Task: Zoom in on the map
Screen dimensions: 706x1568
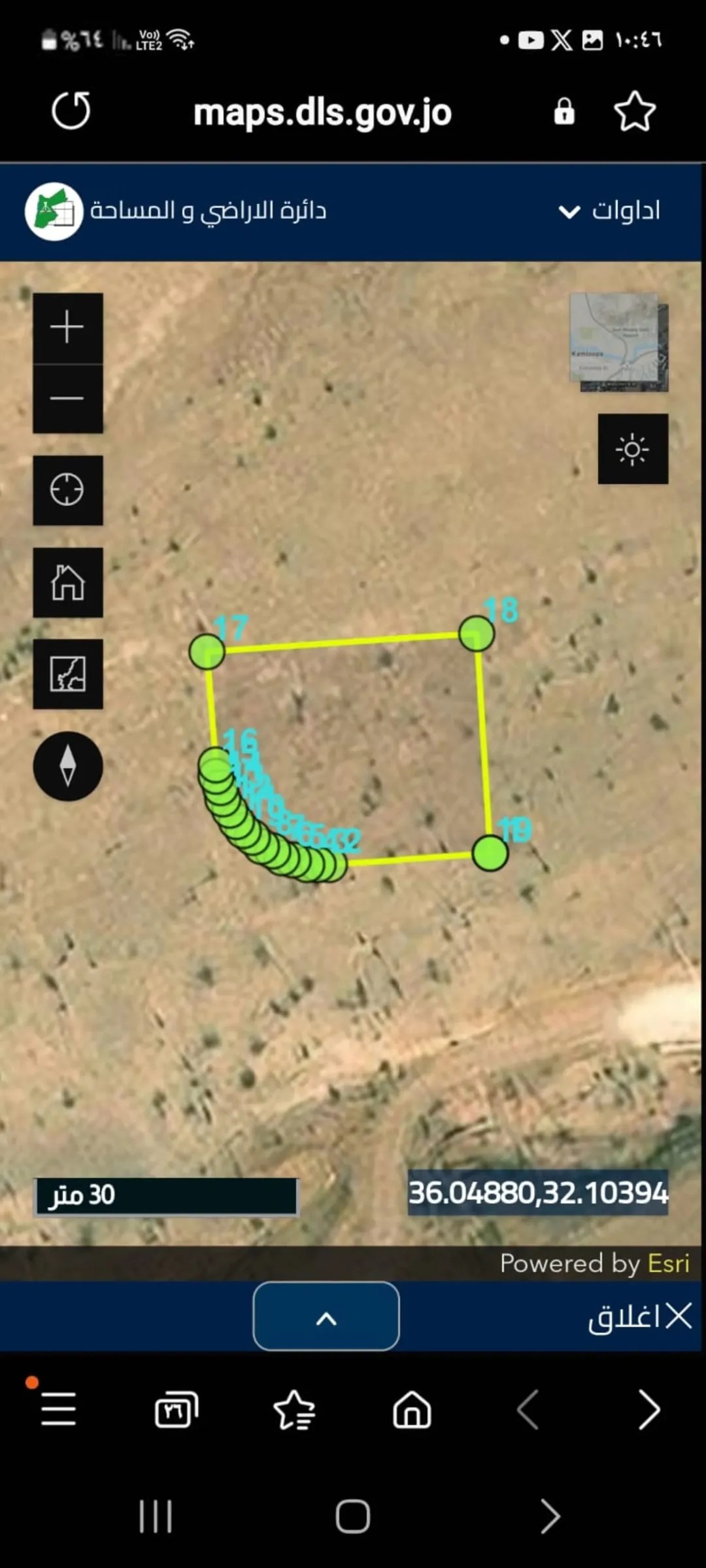Action: coord(68,327)
